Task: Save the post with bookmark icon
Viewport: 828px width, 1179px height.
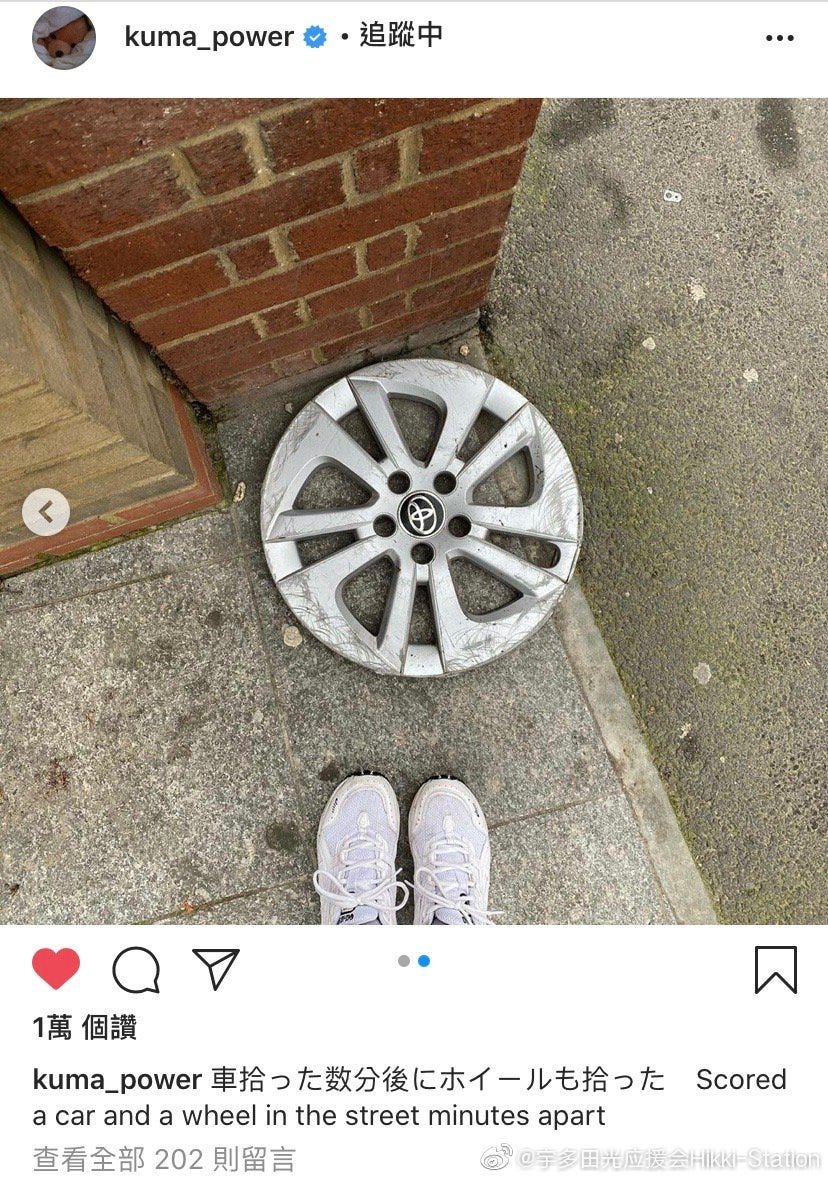Action: (775, 969)
